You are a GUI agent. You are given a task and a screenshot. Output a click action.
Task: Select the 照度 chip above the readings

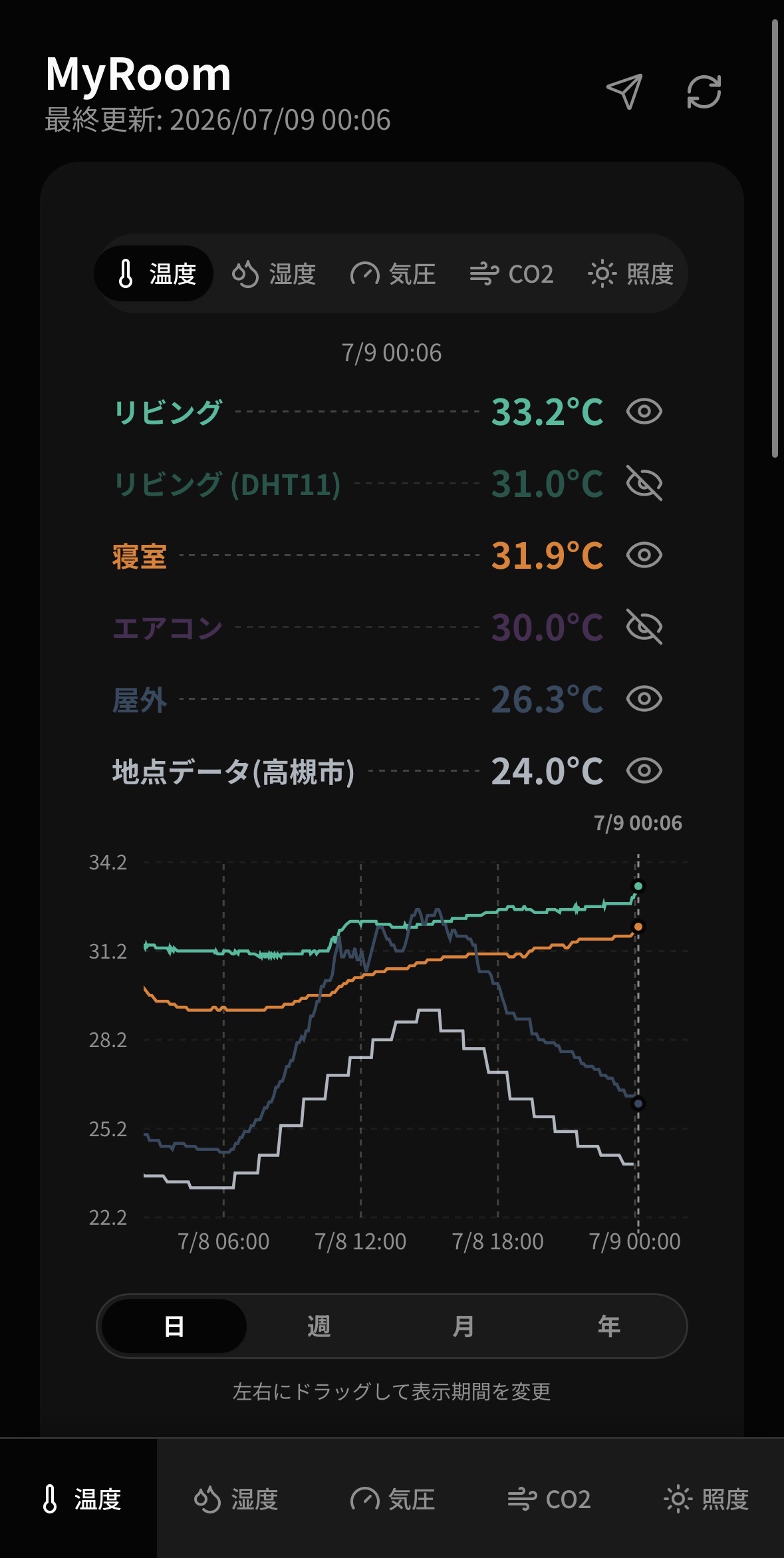pyautogui.click(x=630, y=273)
